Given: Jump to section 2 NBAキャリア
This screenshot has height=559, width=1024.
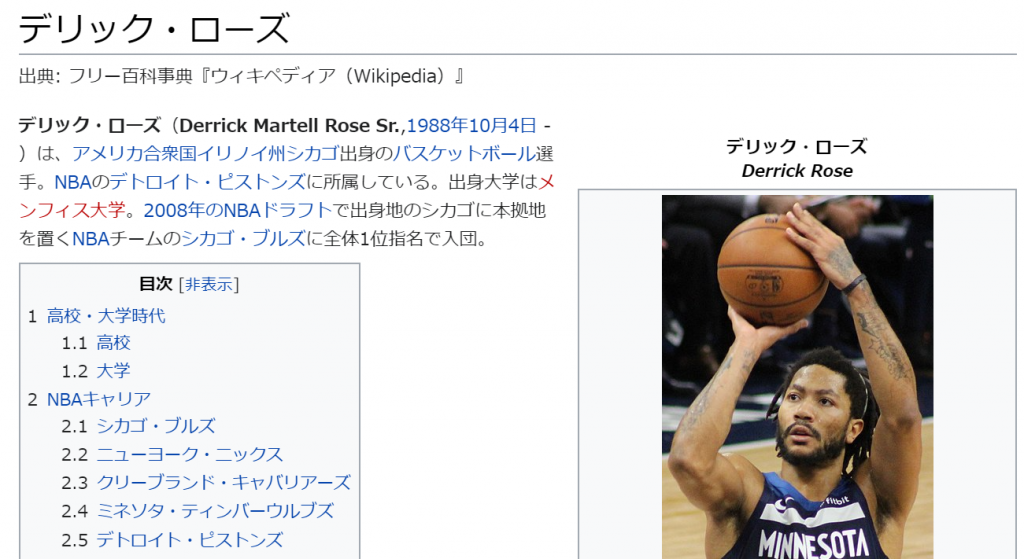Looking at the screenshot, I should click(99, 399).
